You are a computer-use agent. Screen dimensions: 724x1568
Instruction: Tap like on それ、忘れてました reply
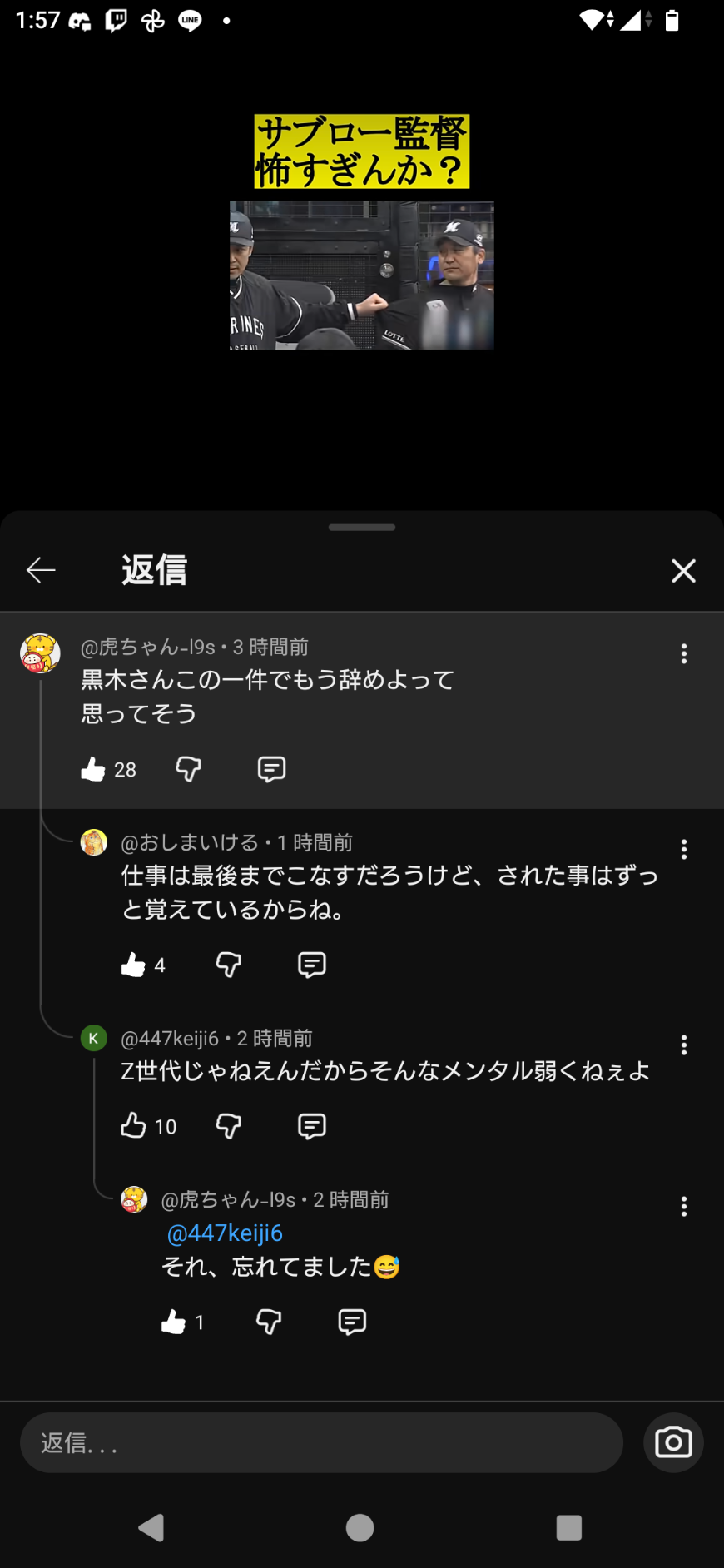(173, 1322)
